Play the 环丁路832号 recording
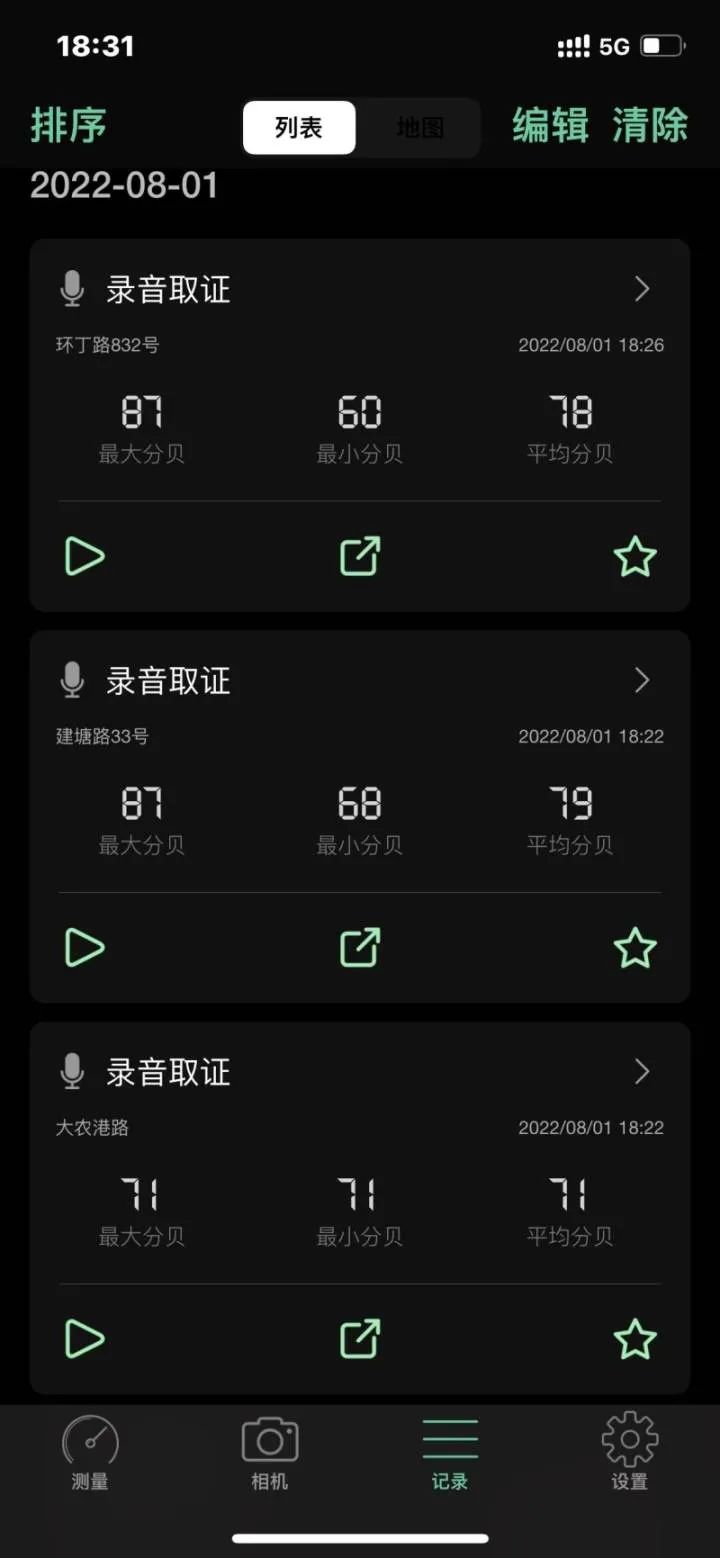The width and height of the screenshot is (720, 1558). (84, 556)
